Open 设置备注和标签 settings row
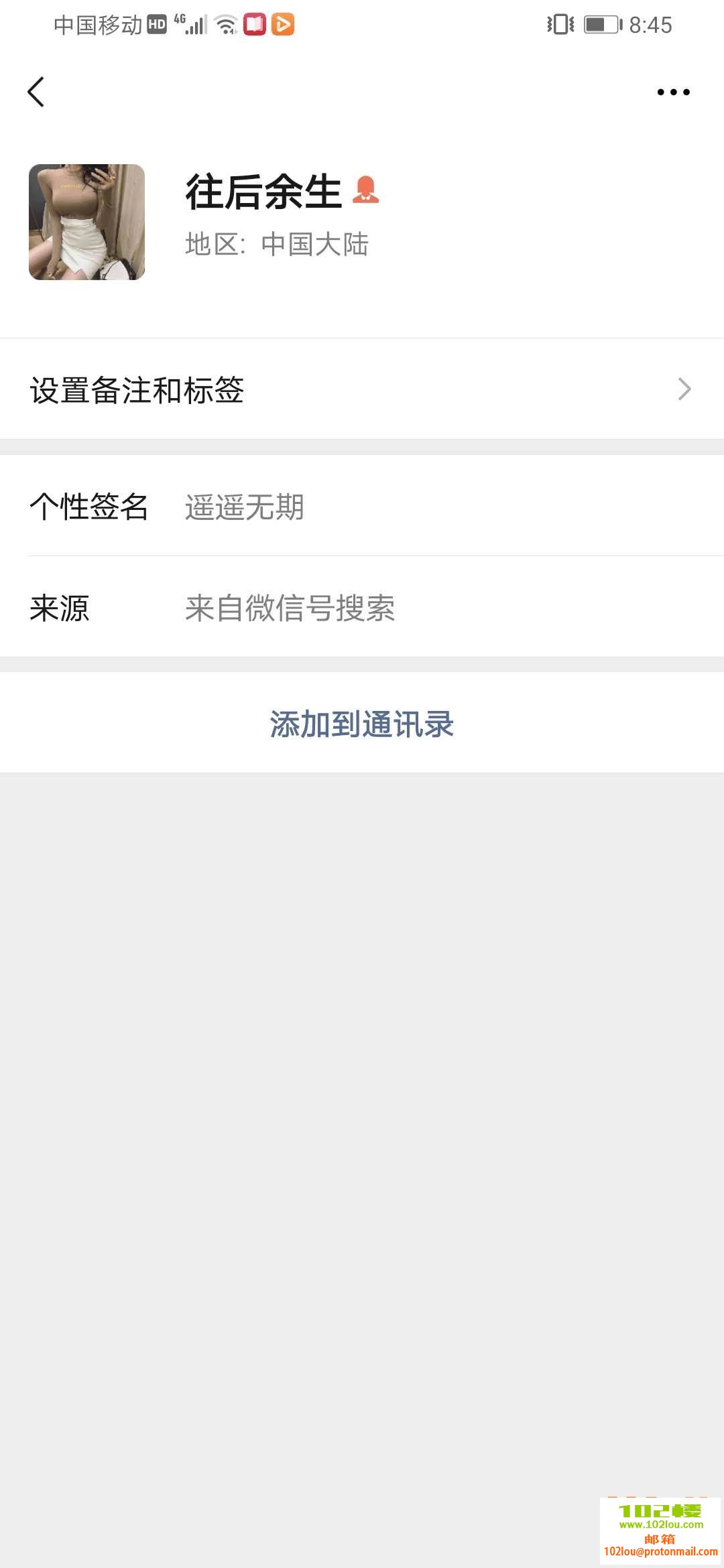The image size is (724, 1568). click(362, 389)
